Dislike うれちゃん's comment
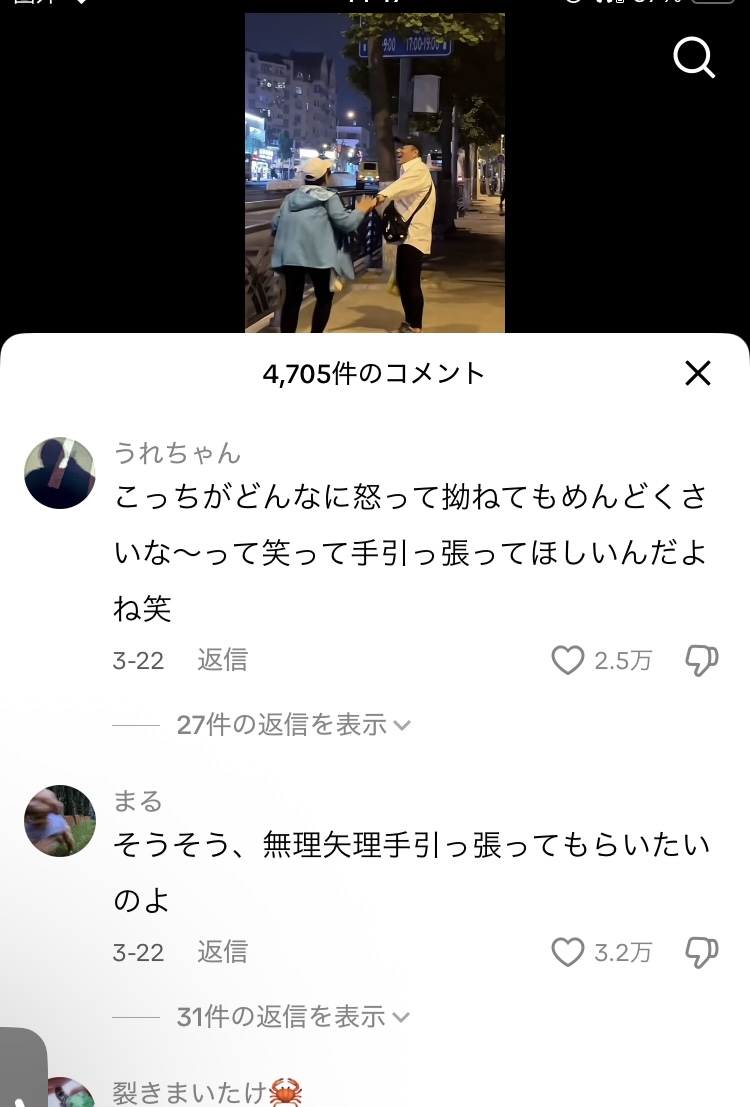Screen dimensions: 750x1107 (701, 660)
